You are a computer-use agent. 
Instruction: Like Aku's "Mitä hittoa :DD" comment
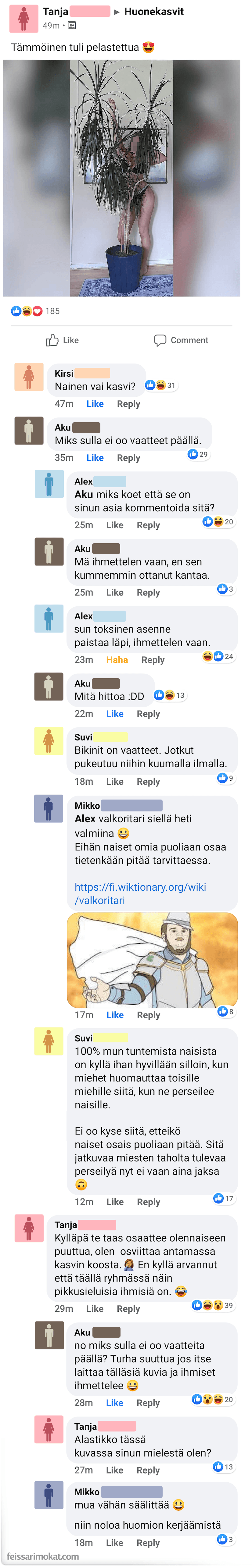115,713
